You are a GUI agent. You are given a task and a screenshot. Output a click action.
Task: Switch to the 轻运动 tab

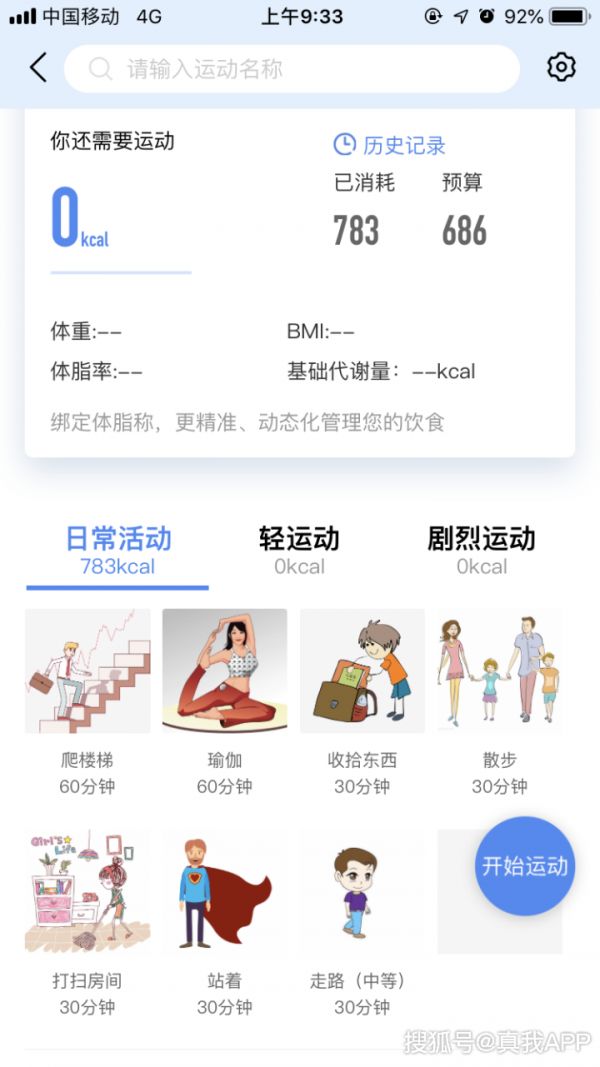tap(299, 551)
